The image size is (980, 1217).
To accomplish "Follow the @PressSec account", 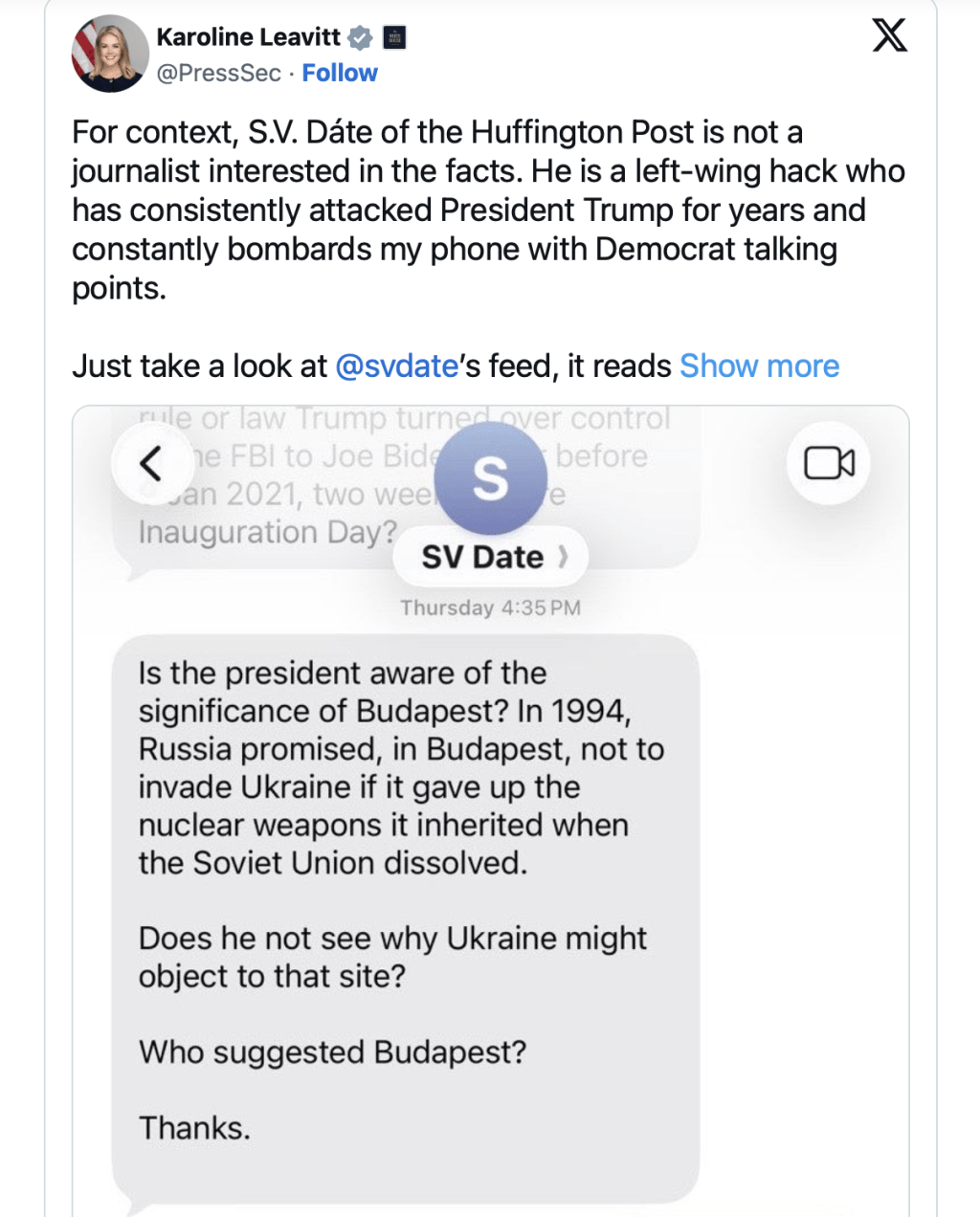I will click(340, 73).
